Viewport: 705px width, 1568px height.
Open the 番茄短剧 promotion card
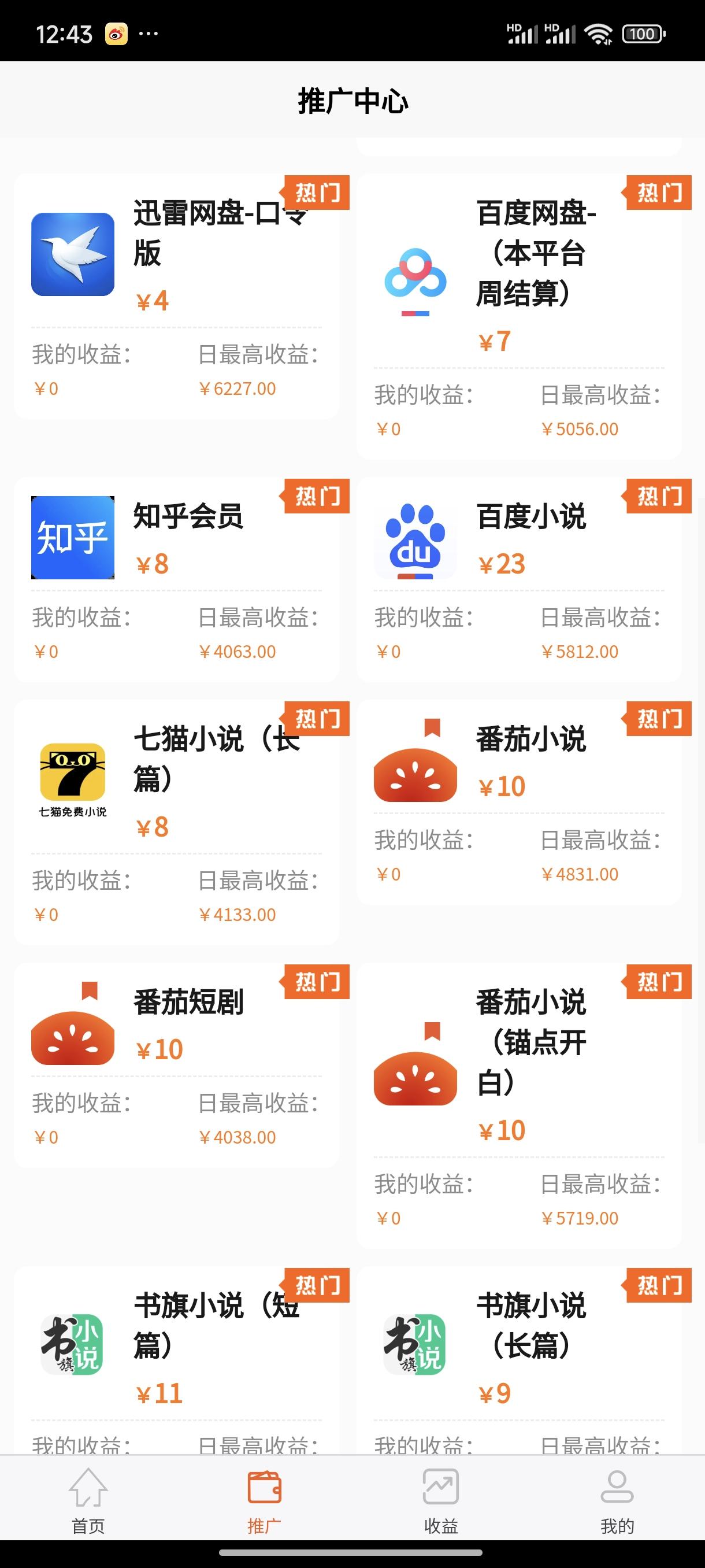(x=176, y=1065)
